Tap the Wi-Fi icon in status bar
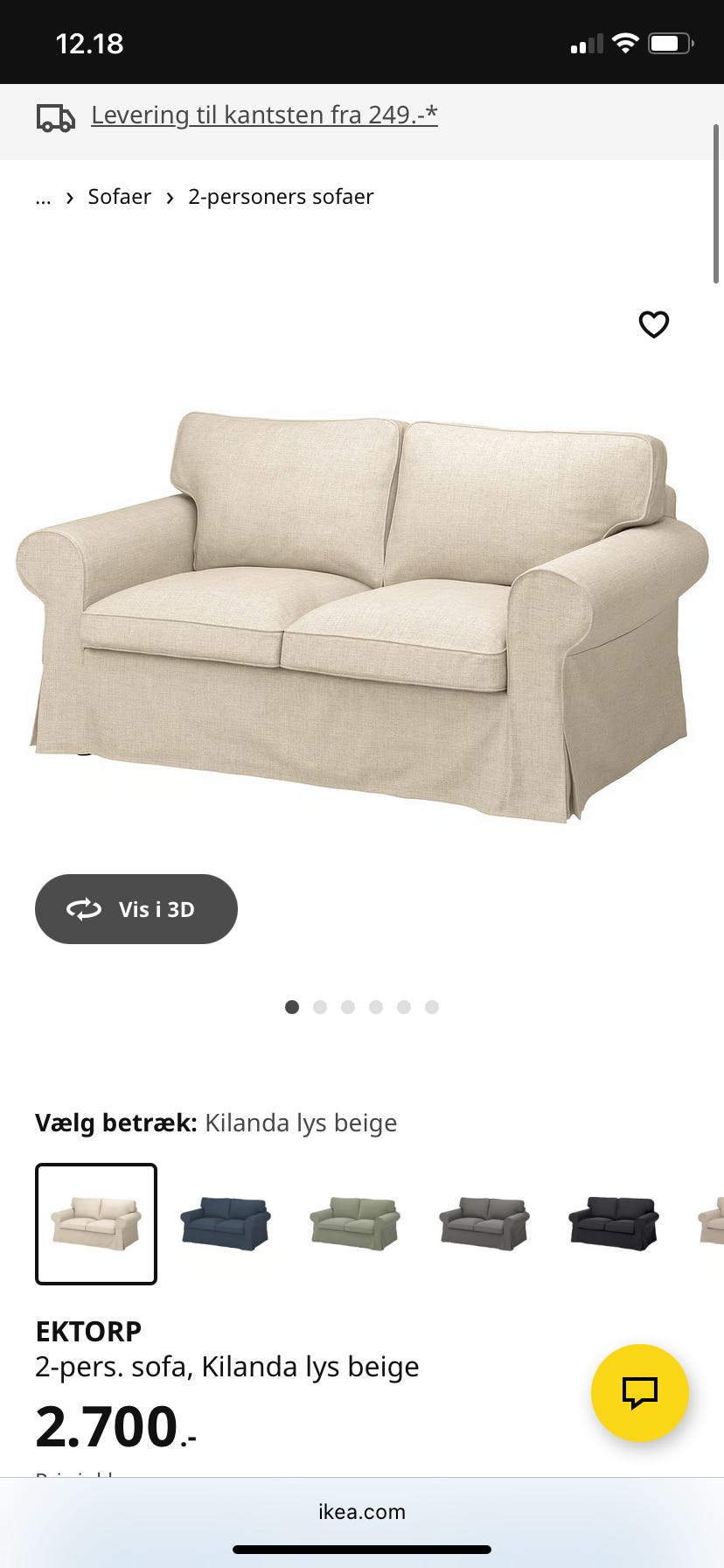Image resolution: width=724 pixels, height=1568 pixels. pyautogui.click(x=625, y=41)
